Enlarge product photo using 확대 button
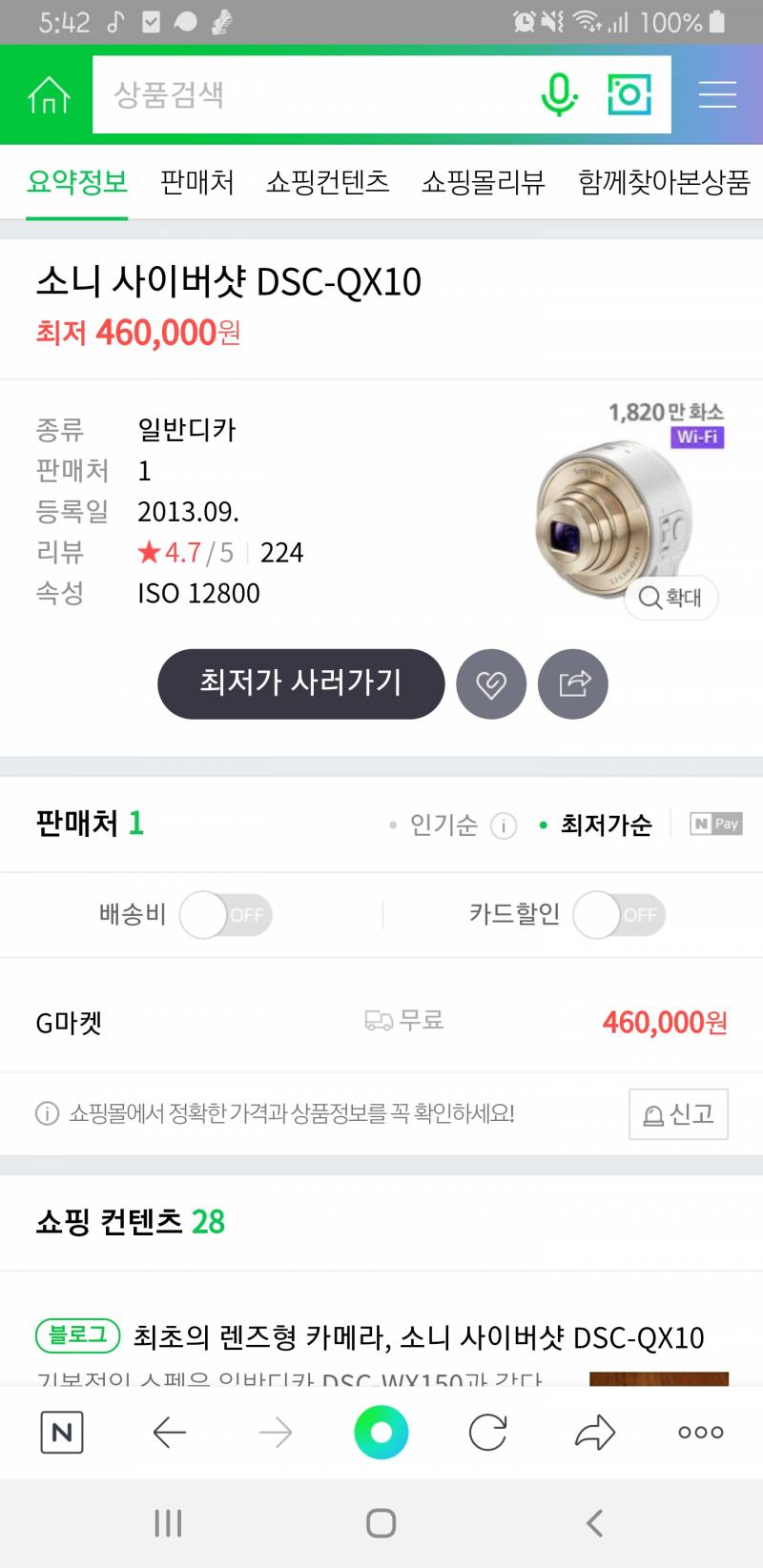 [x=670, y=598]
